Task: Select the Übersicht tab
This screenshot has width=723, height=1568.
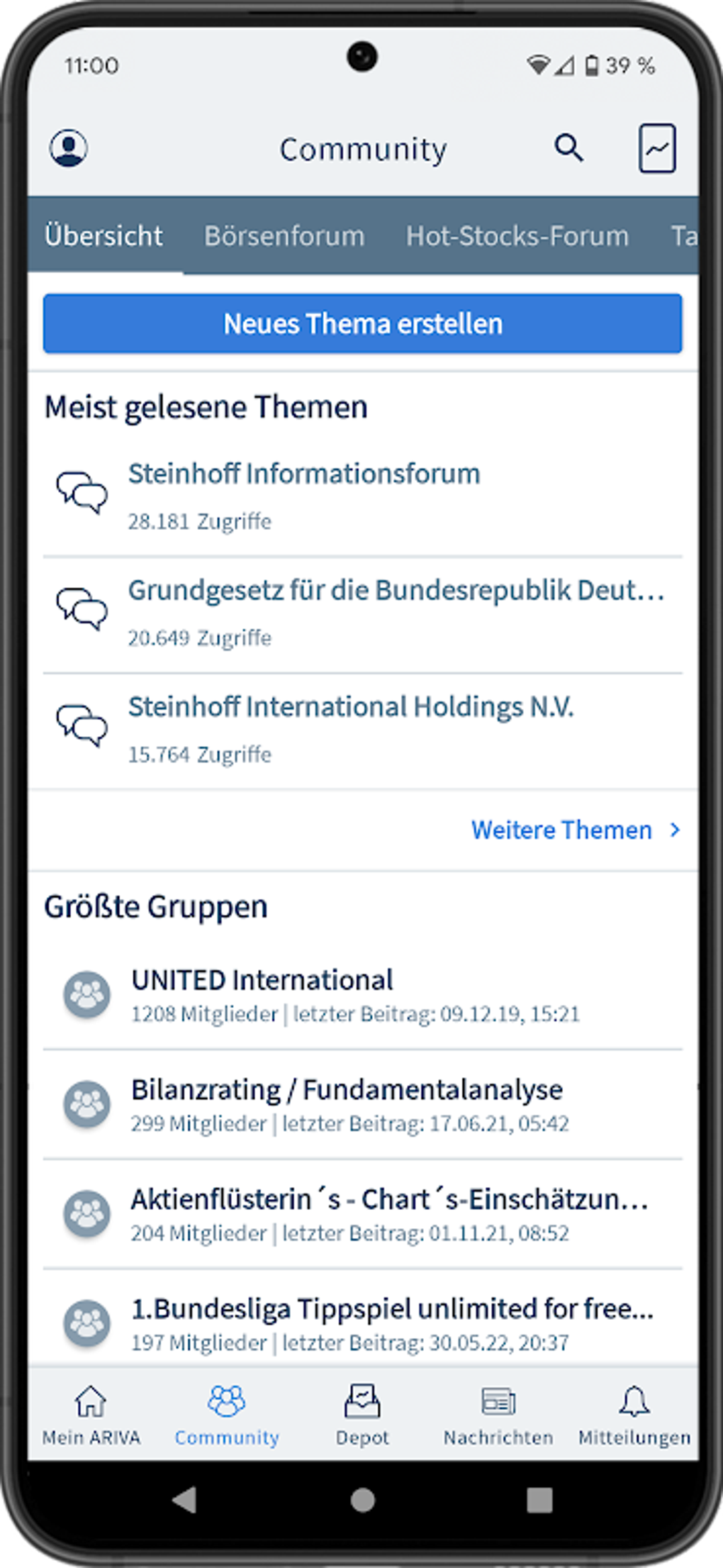Action: pos(103,235)
